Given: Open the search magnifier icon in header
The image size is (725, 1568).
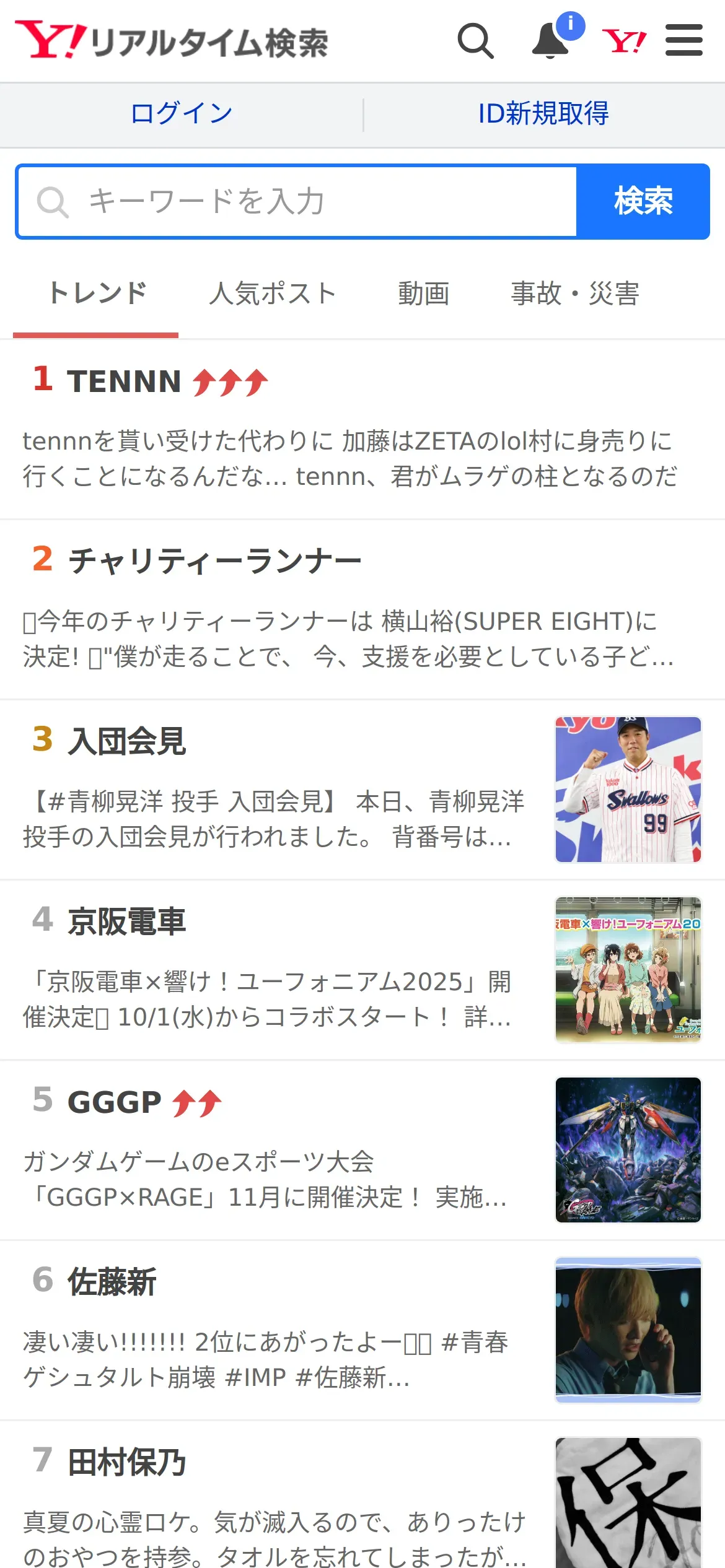Looking at the screenshot, I should click(475, 41).
